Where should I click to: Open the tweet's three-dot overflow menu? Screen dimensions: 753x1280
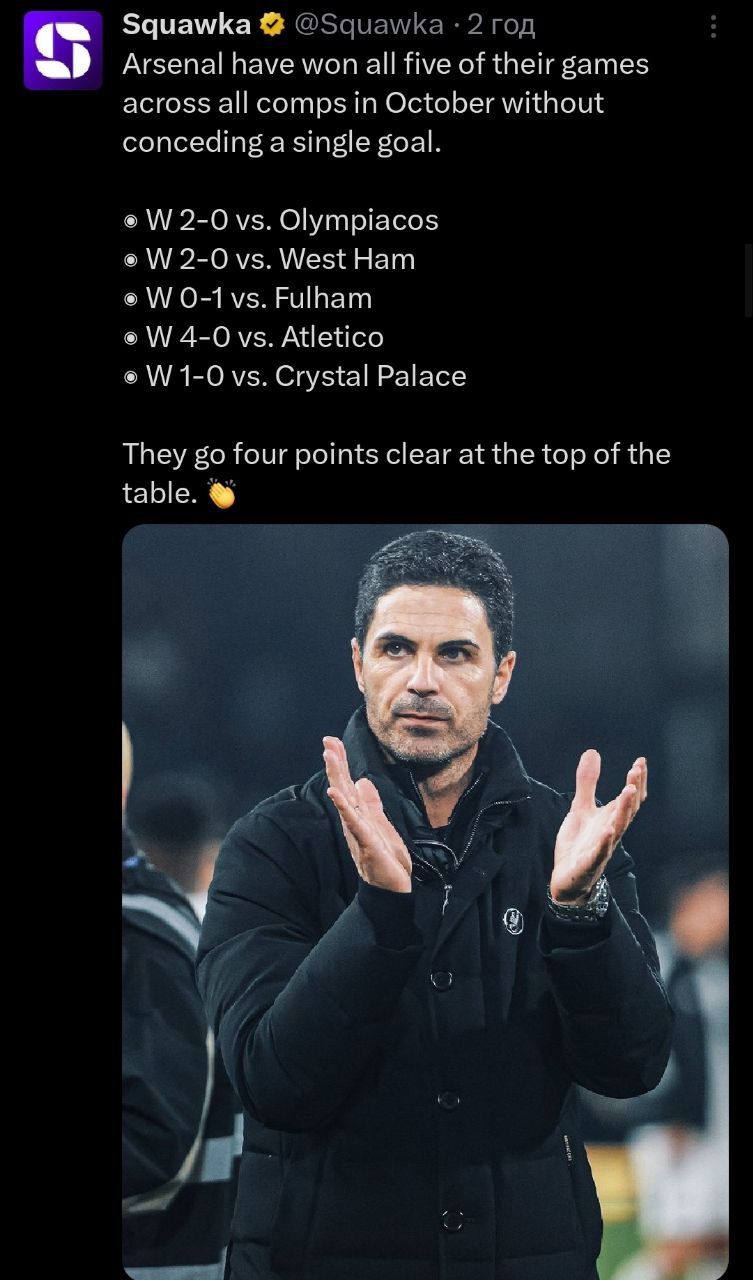pyautogui.click(x=712, y=27)
